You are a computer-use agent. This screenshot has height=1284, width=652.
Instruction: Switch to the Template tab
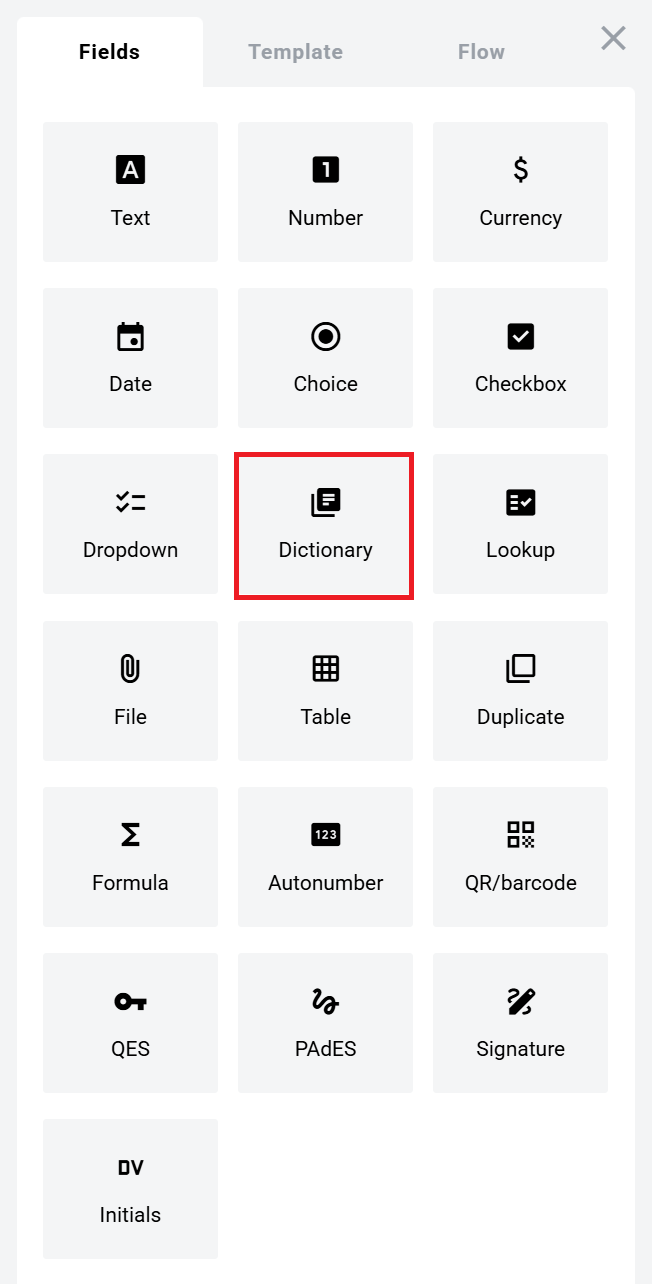295,52
